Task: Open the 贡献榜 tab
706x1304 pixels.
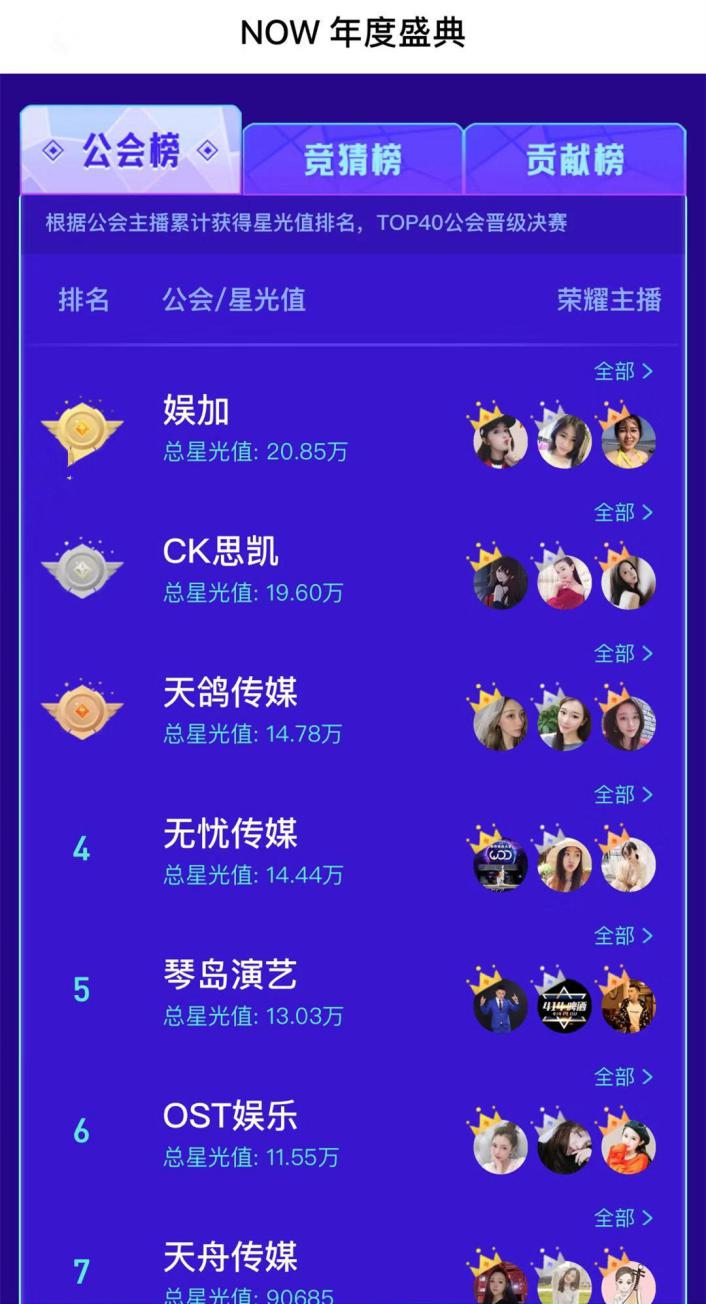Action: [x=575, y=159]
